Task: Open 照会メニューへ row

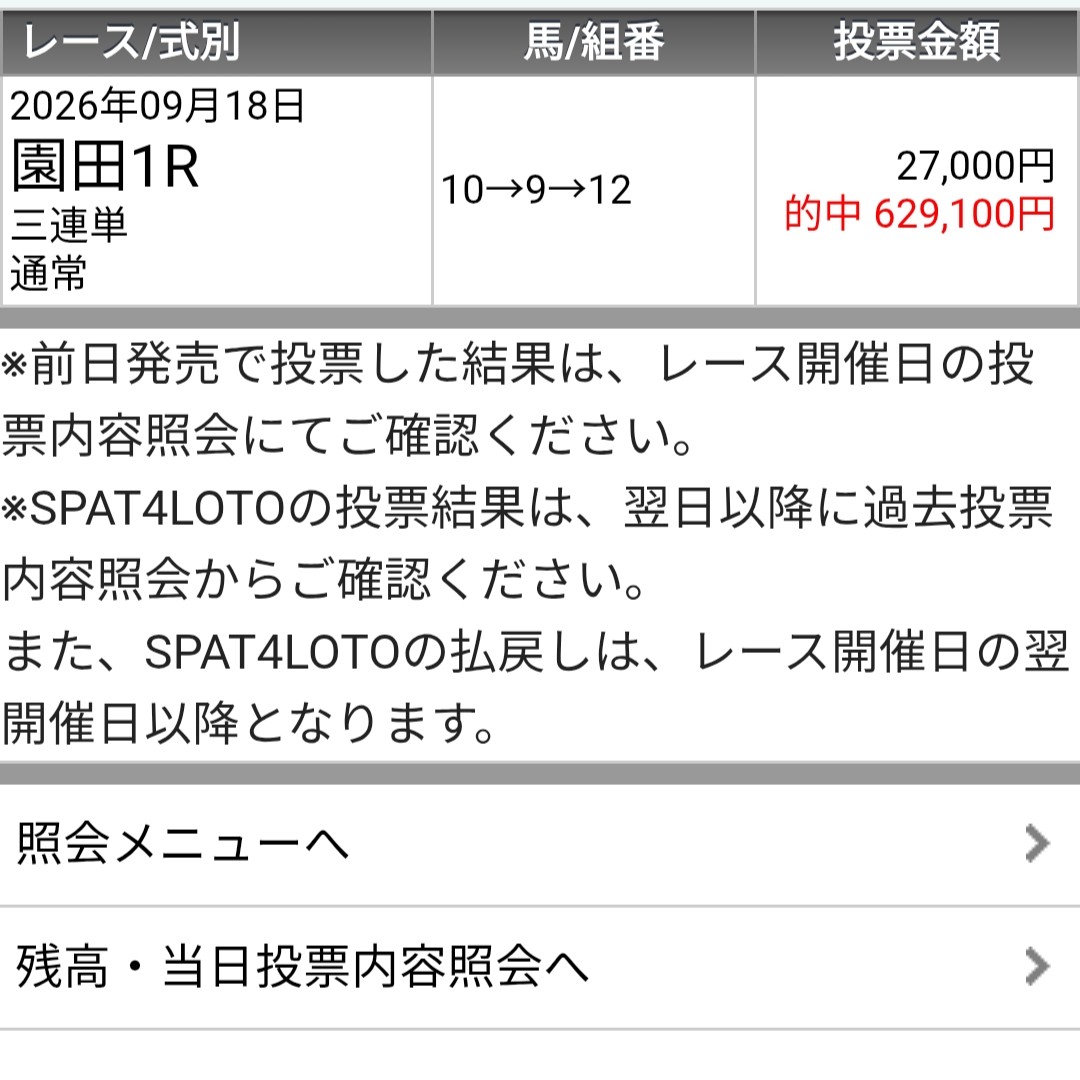Action: click(x=540, y=844)
